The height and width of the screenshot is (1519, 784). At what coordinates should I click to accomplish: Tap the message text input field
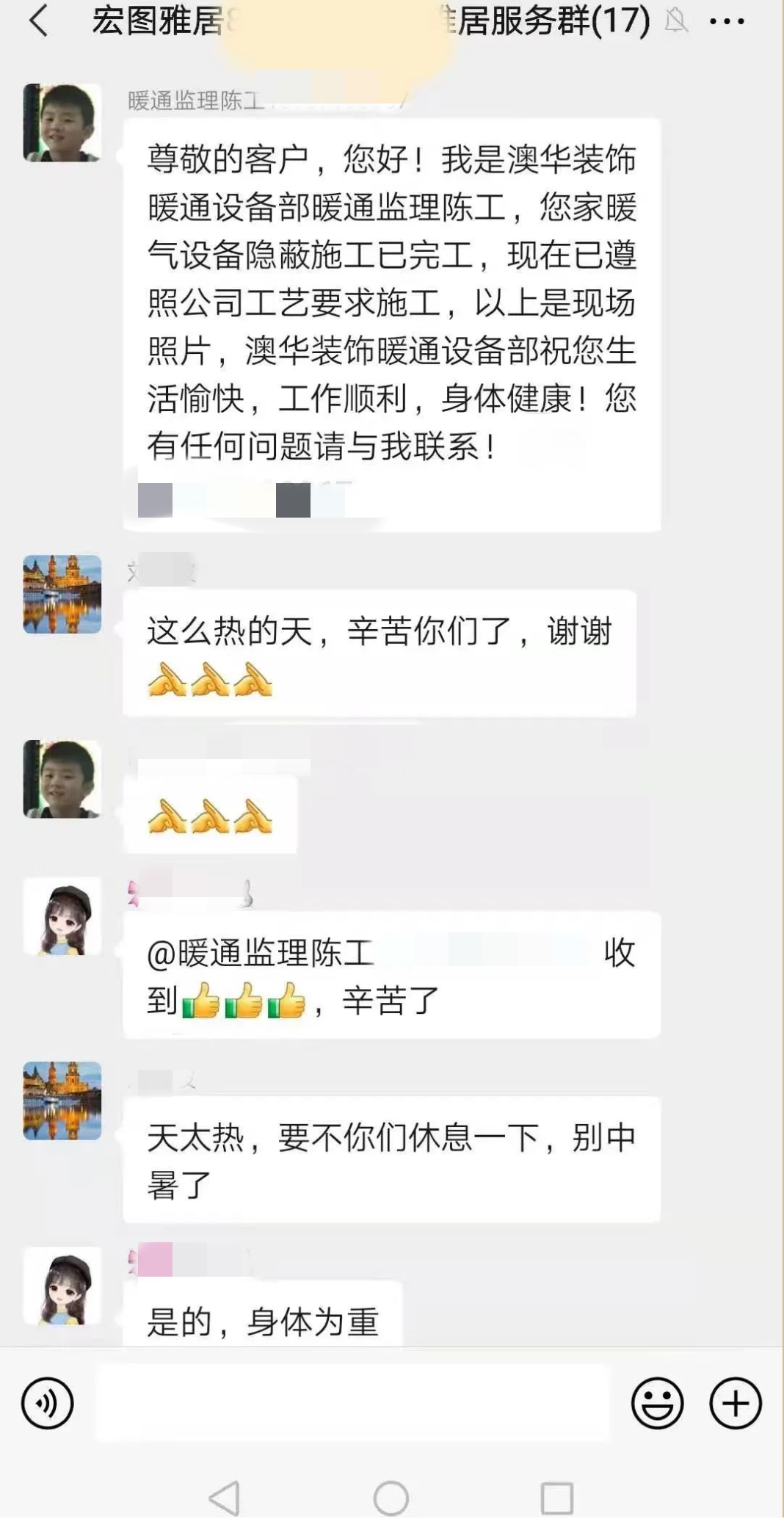click(x=352, y=1403)
